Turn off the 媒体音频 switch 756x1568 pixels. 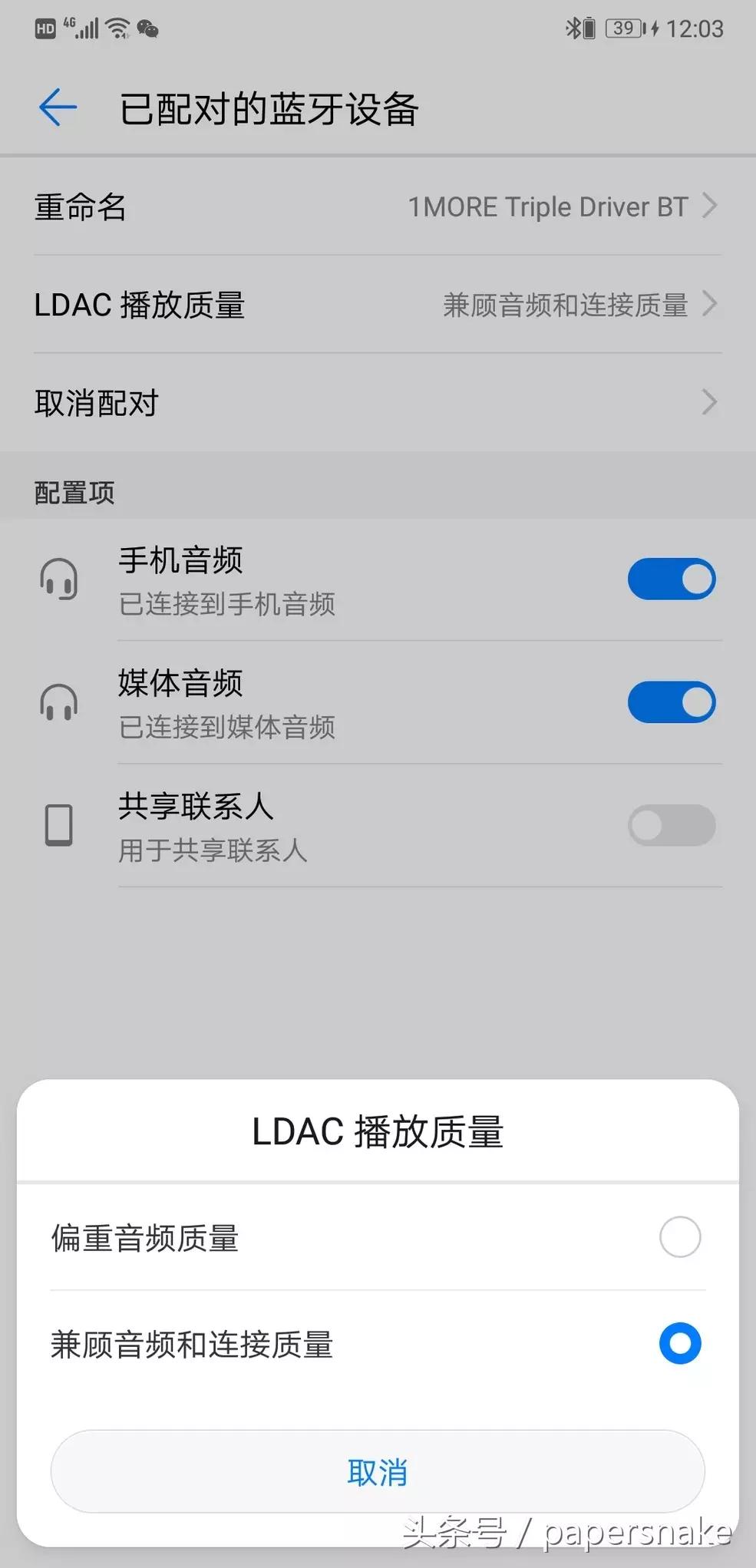point(672,702)
